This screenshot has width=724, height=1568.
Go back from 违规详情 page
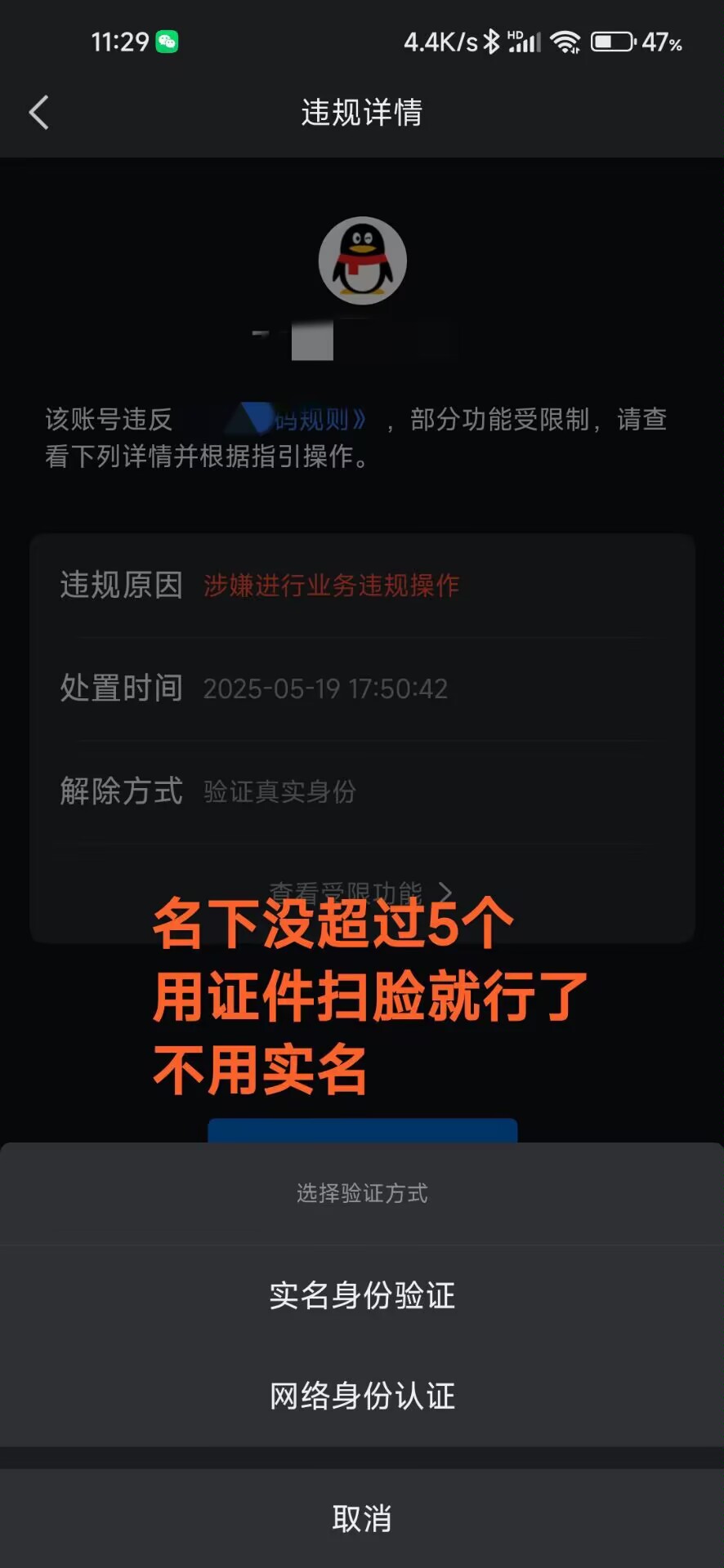(39, 112)
